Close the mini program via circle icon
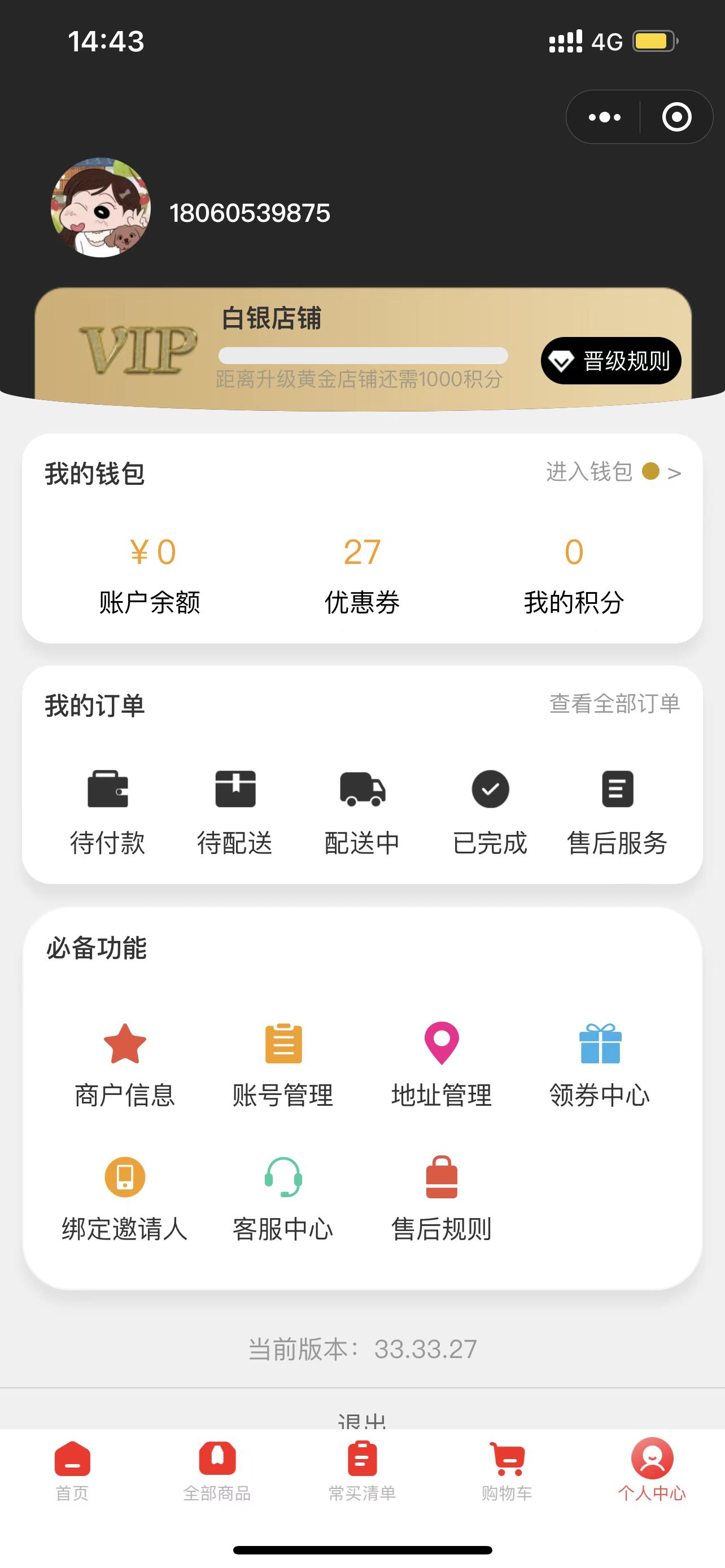 click(676, 117)
